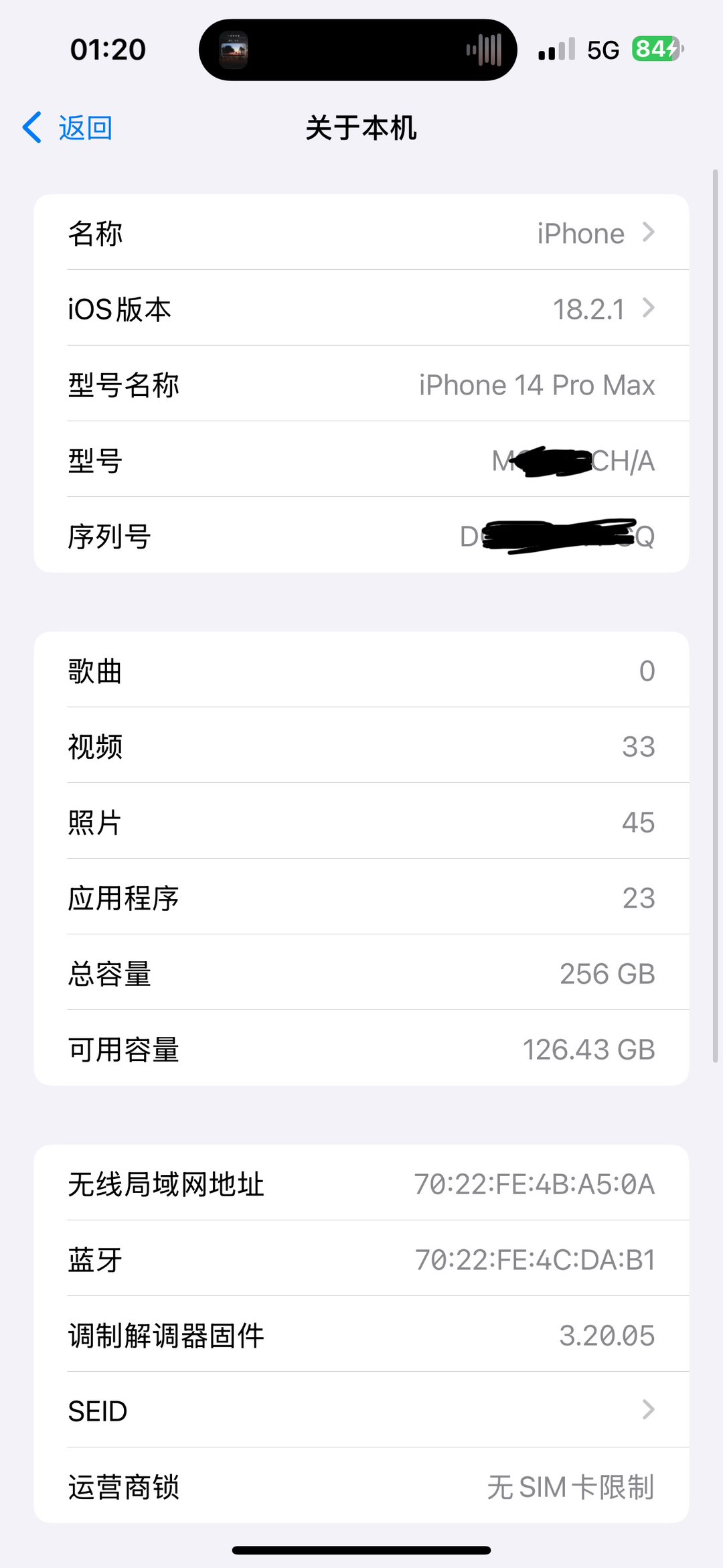Tap the clock showing 01:20
The image size is (723, 1568).
tap(107, 49)
